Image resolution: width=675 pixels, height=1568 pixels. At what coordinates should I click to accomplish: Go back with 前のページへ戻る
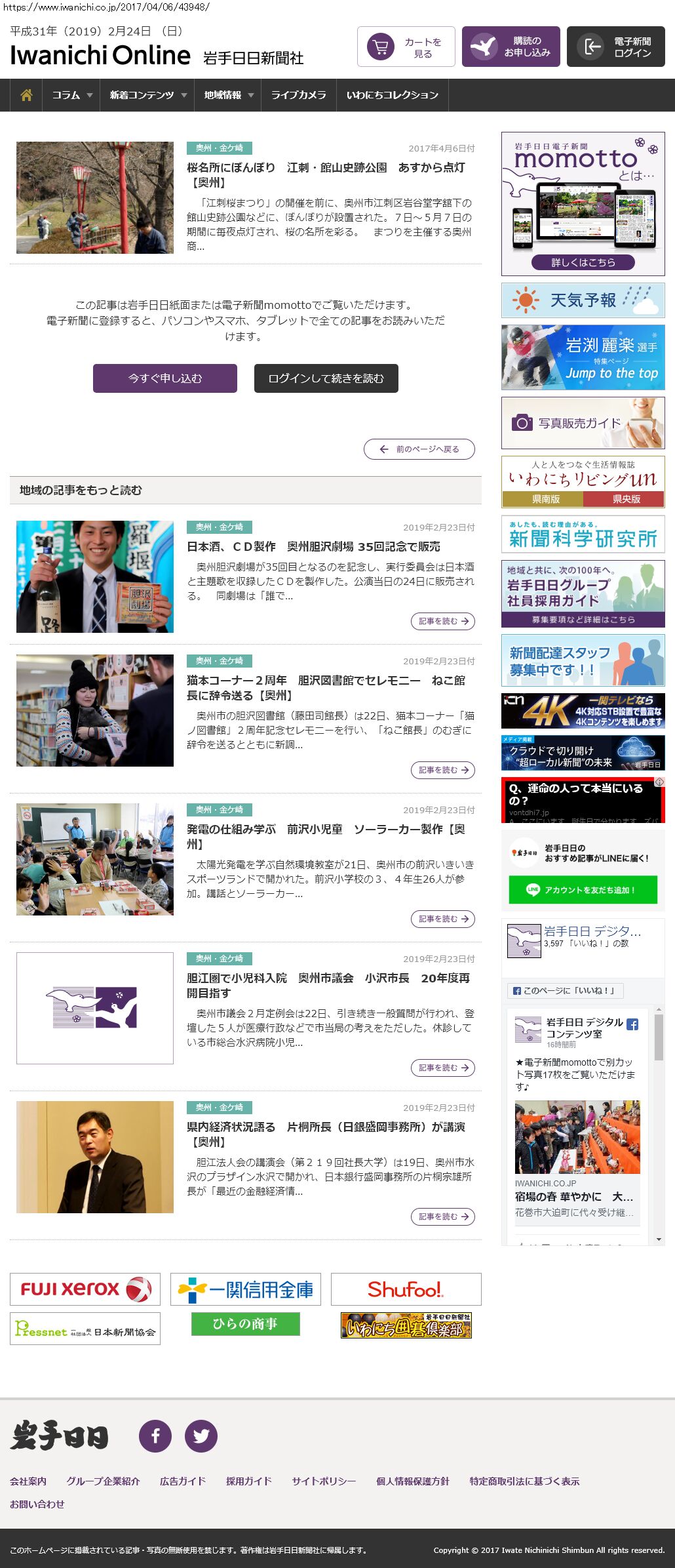(419, 449)
